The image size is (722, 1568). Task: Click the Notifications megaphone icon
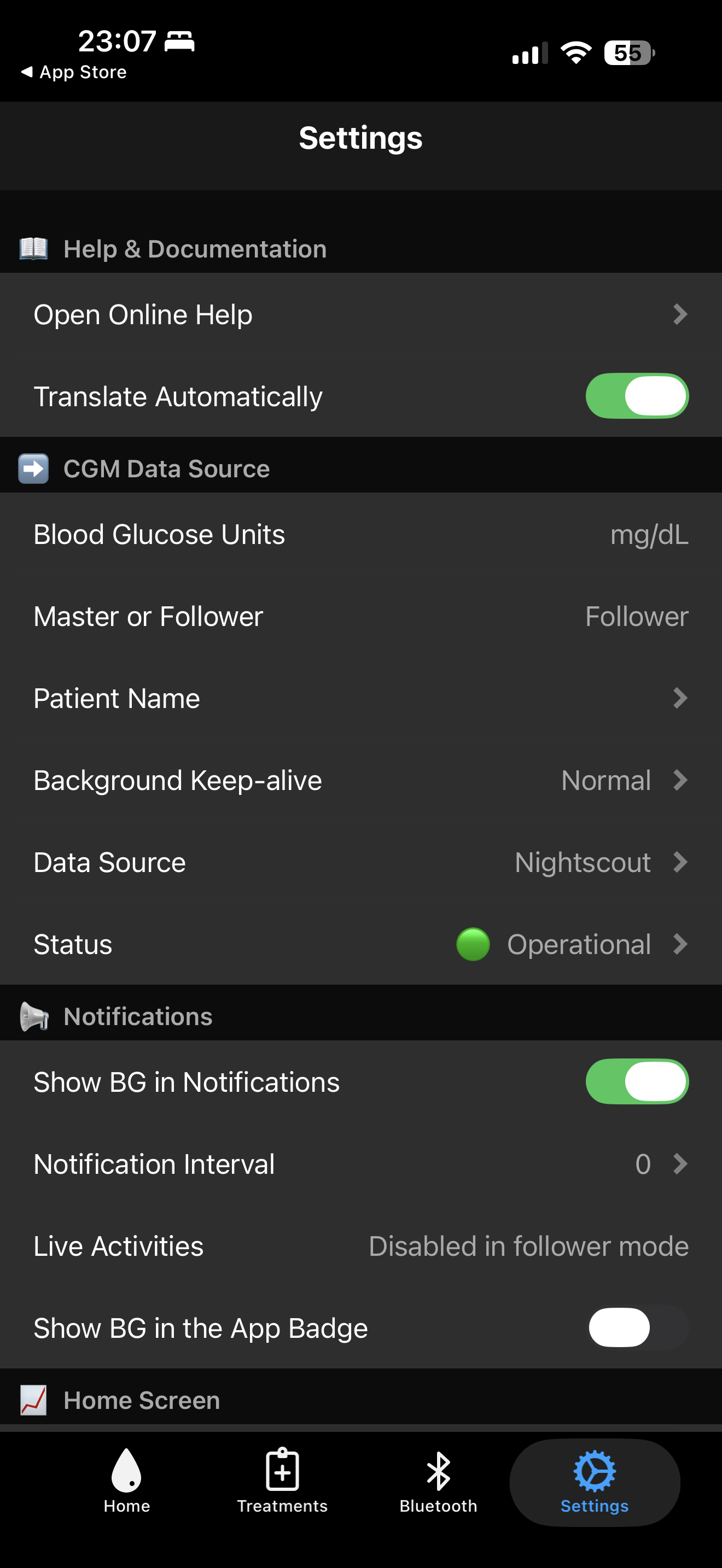33,1015
